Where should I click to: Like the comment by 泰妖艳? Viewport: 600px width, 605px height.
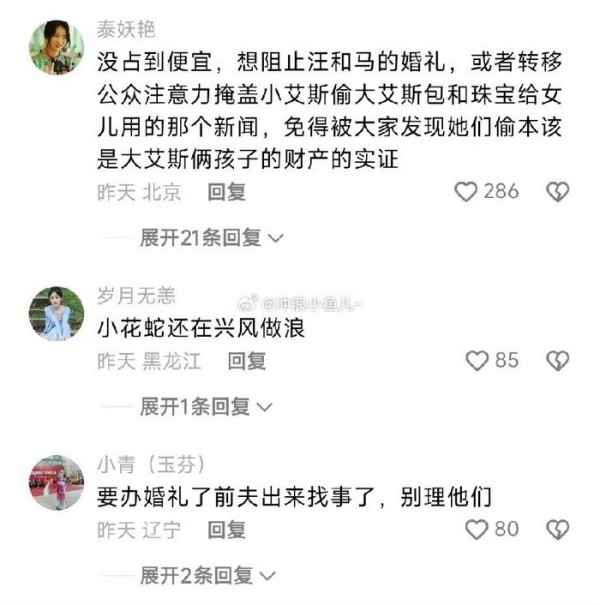click(x=466, y=192)
